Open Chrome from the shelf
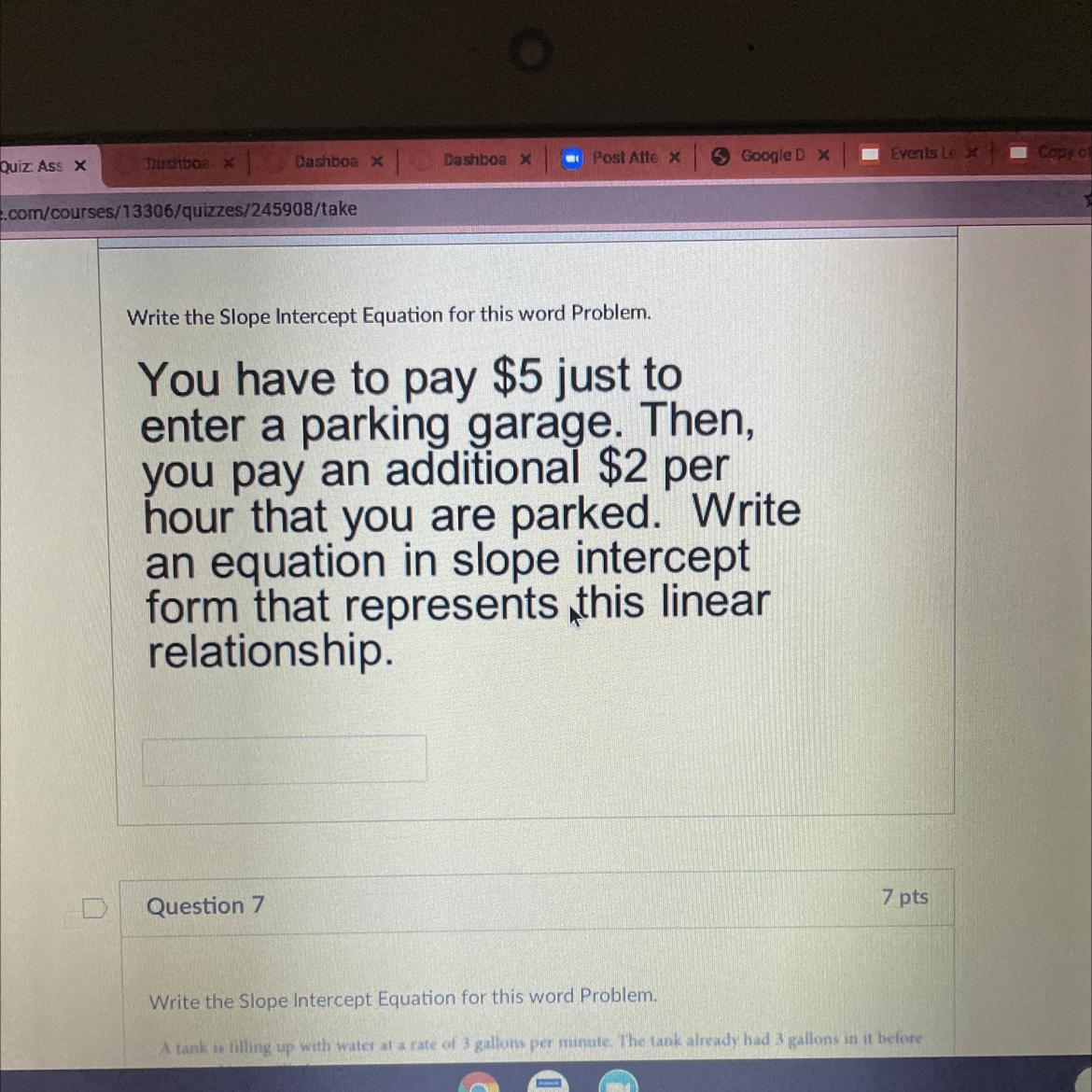 (x=479, y=1082)
